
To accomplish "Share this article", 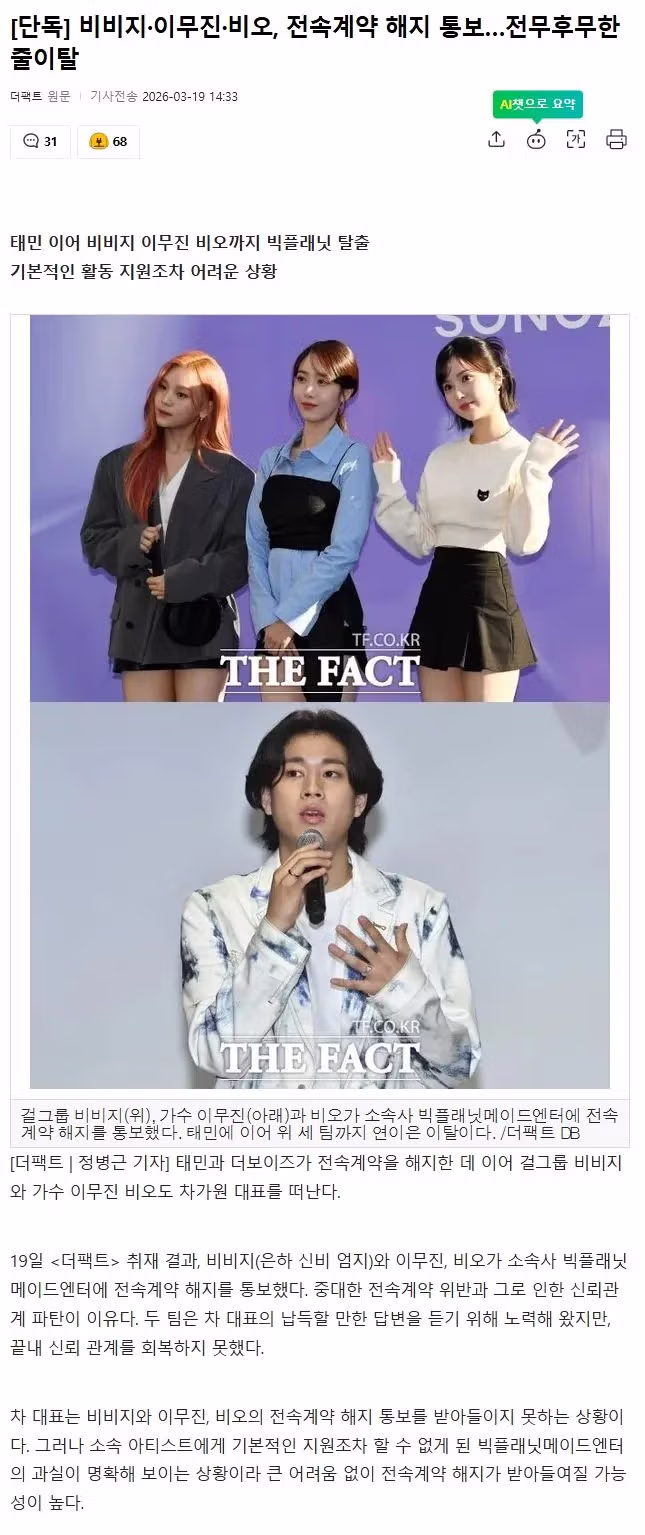I will point(496,140).
